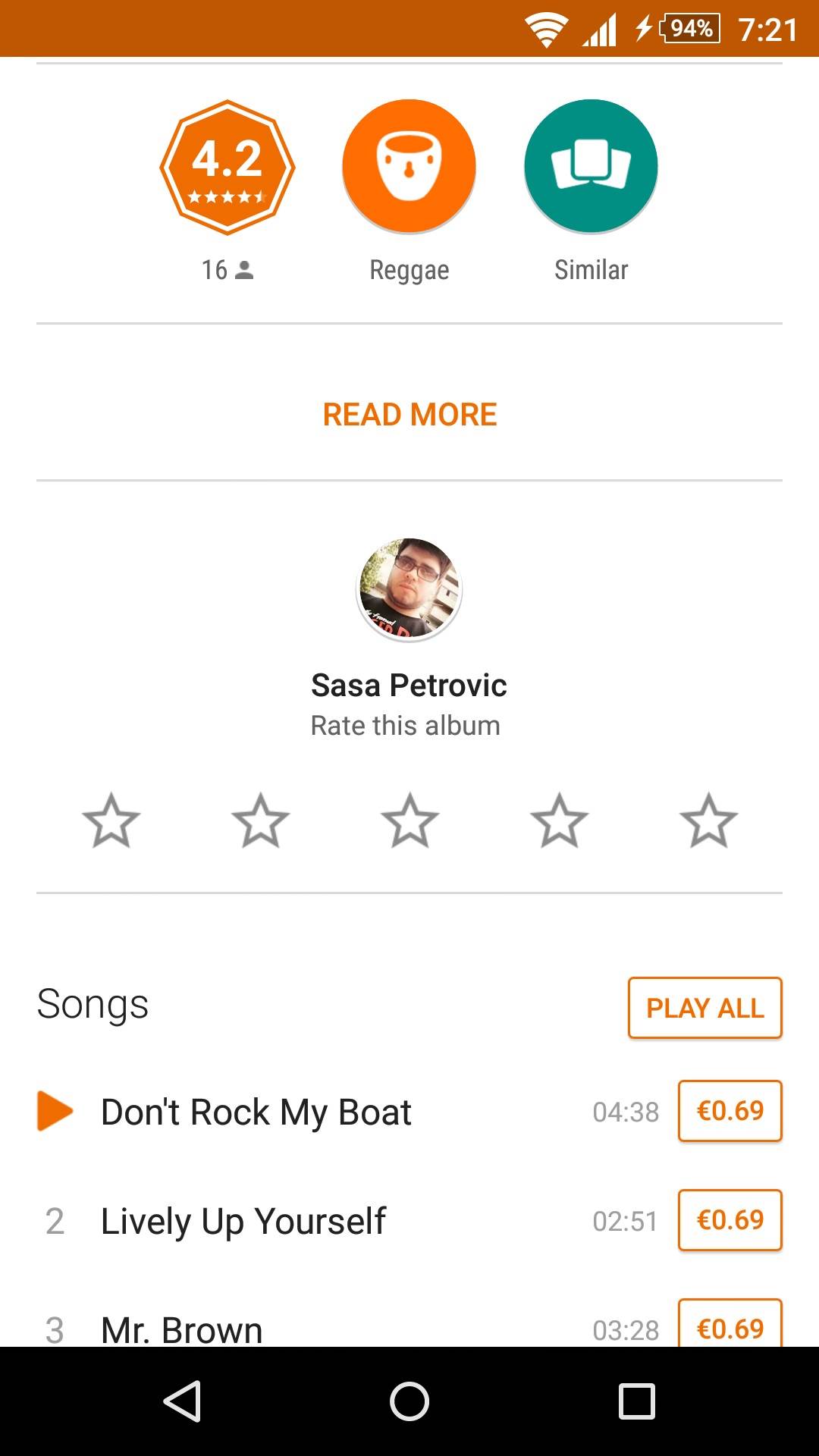
Task: Play the song Mr. Brown
Action: (182, 1329)
